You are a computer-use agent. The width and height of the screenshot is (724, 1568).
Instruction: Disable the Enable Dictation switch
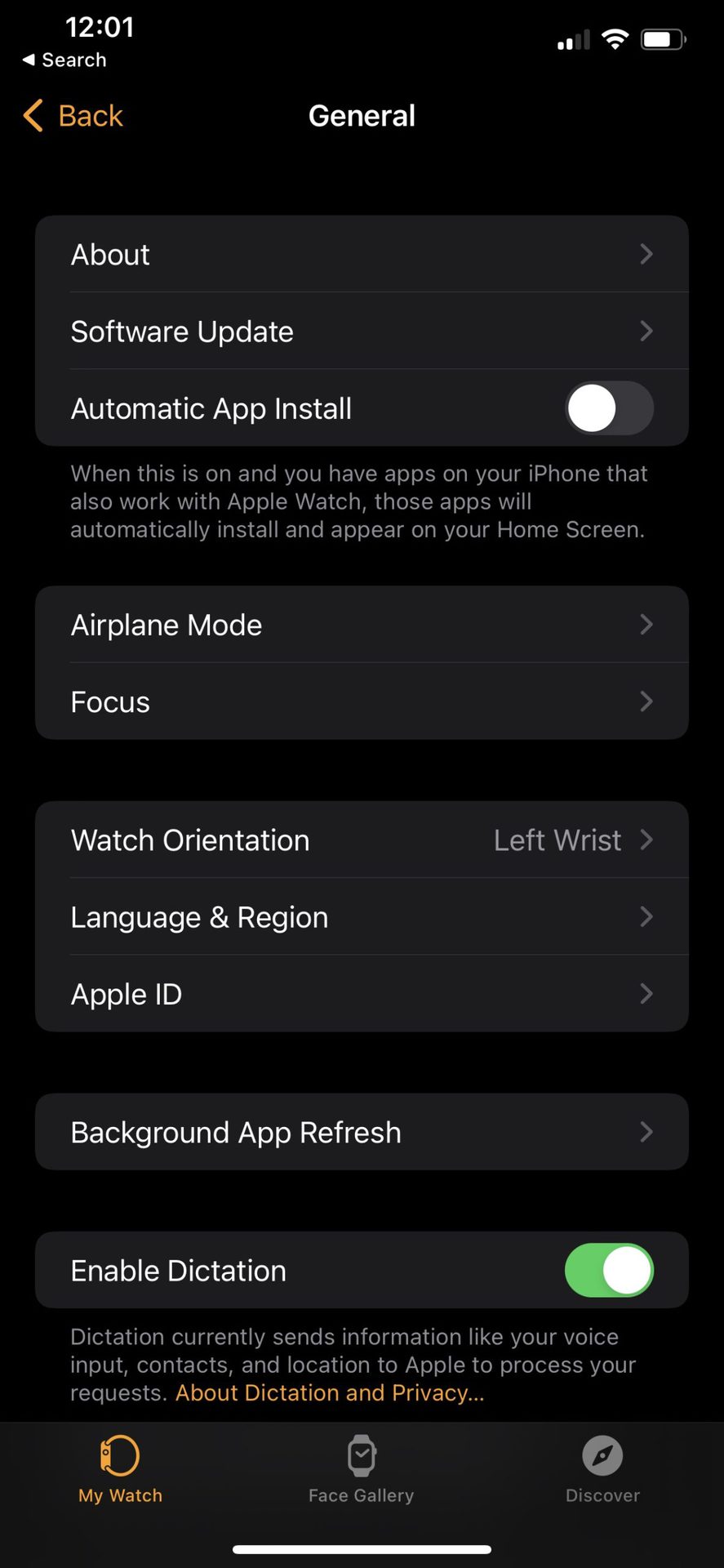(x=608, y=1271)
